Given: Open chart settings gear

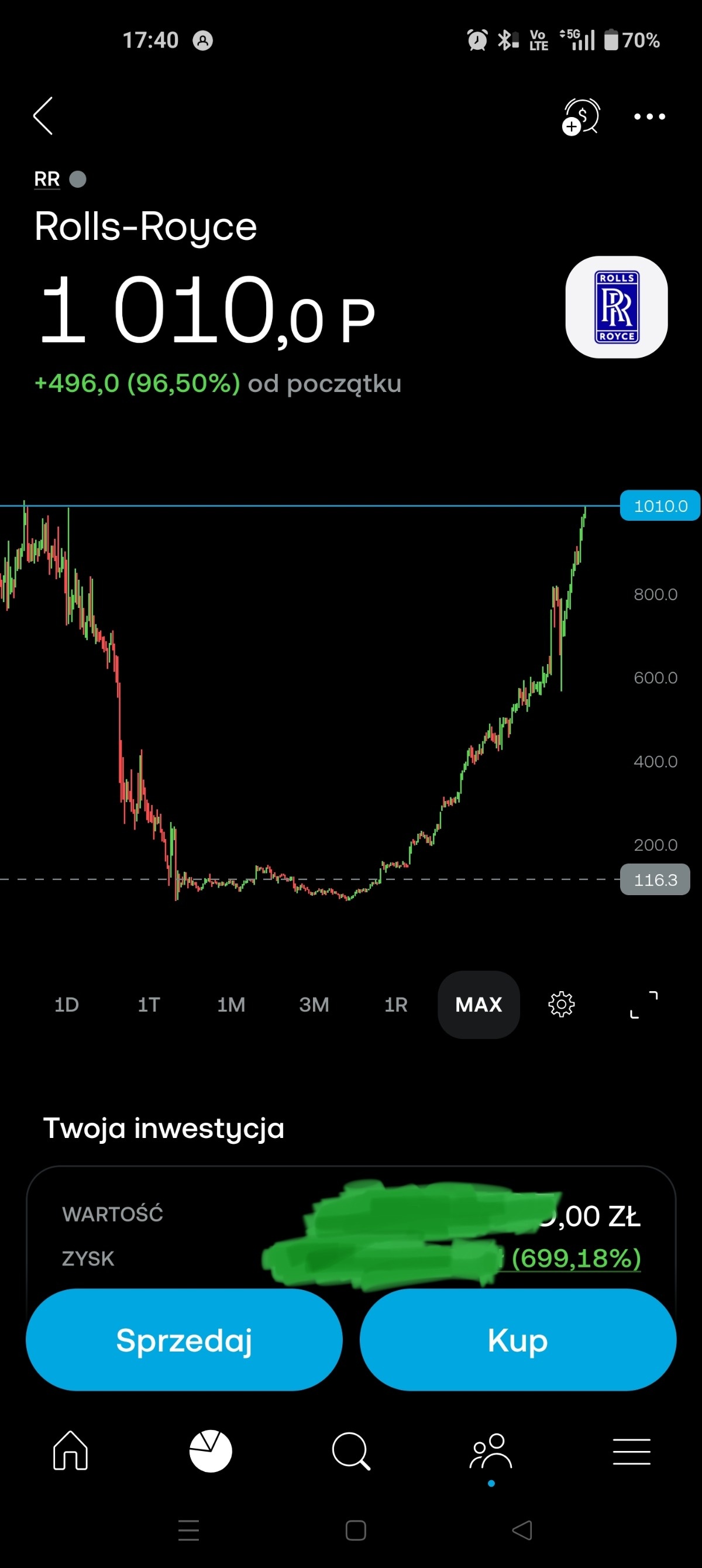Looking at the screenshot, I should [562, 1005].
